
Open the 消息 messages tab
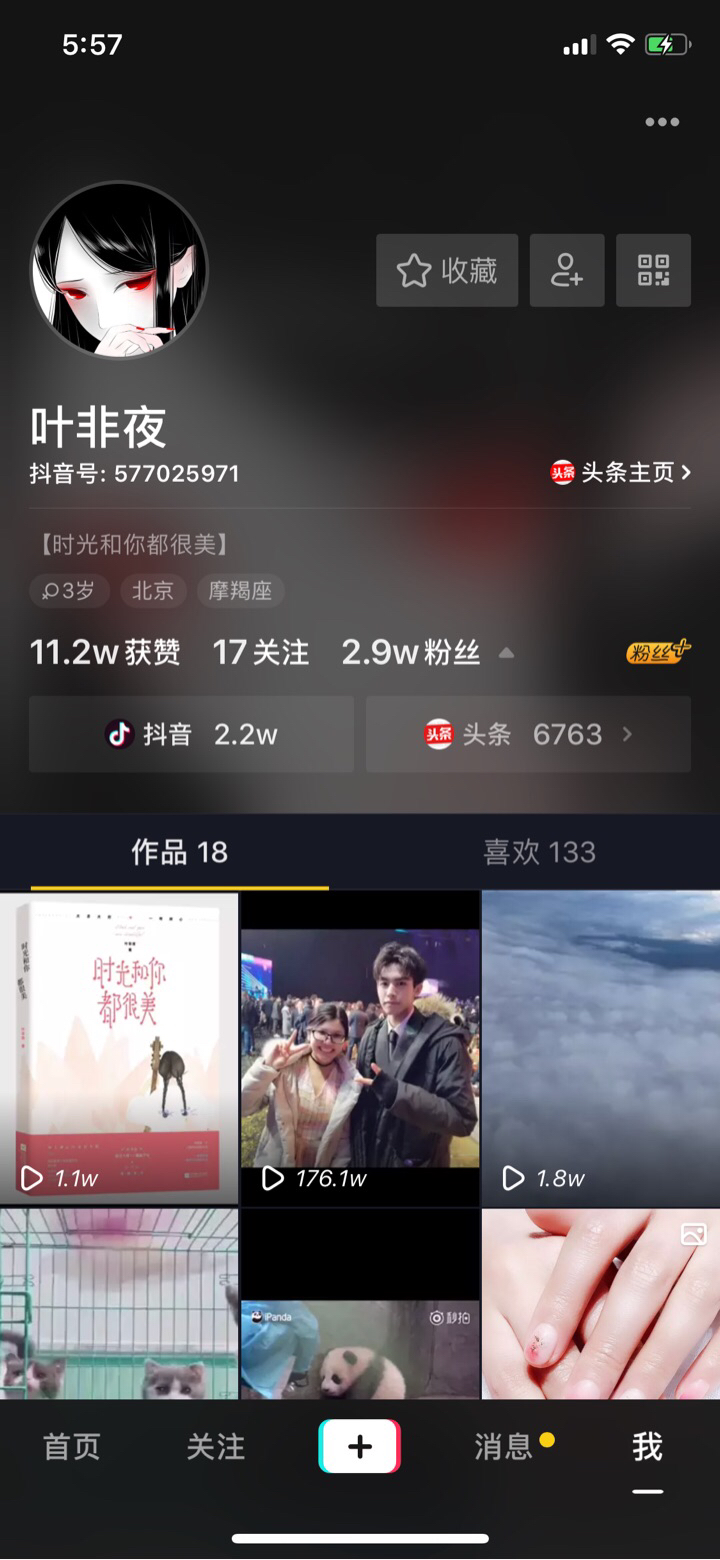point(504,1447)
